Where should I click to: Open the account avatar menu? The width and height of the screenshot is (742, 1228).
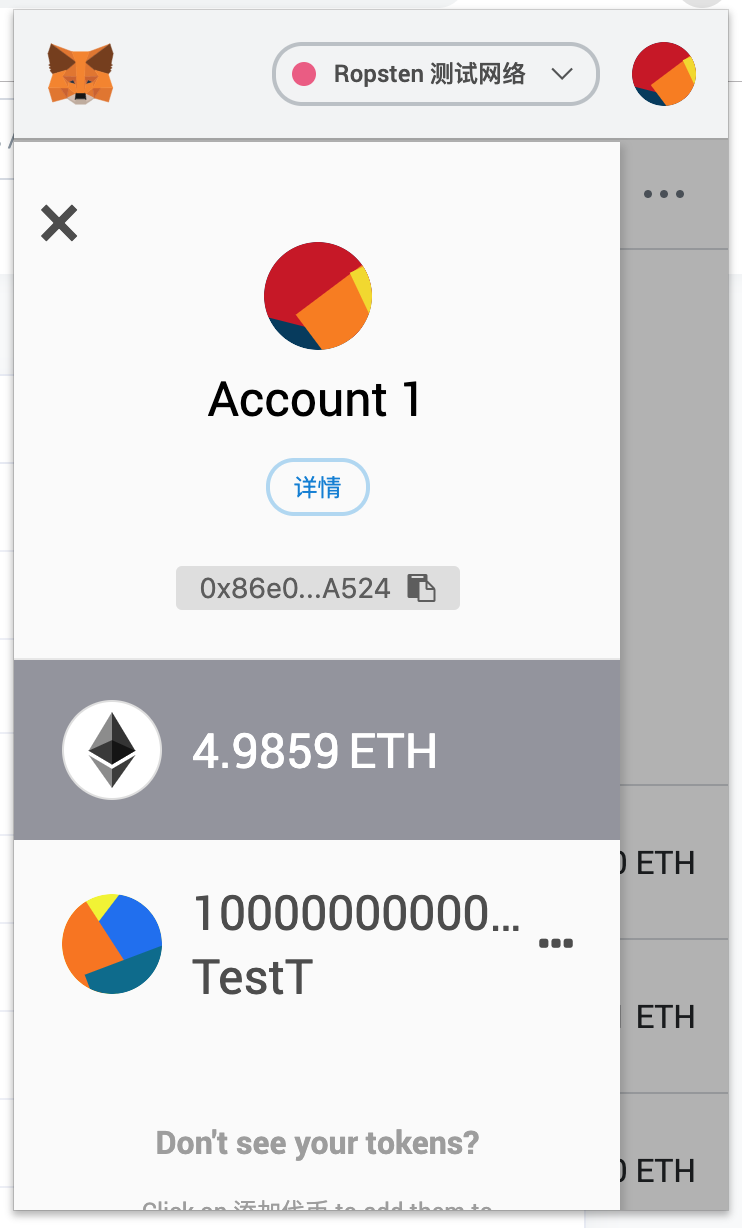click(664, 74)
